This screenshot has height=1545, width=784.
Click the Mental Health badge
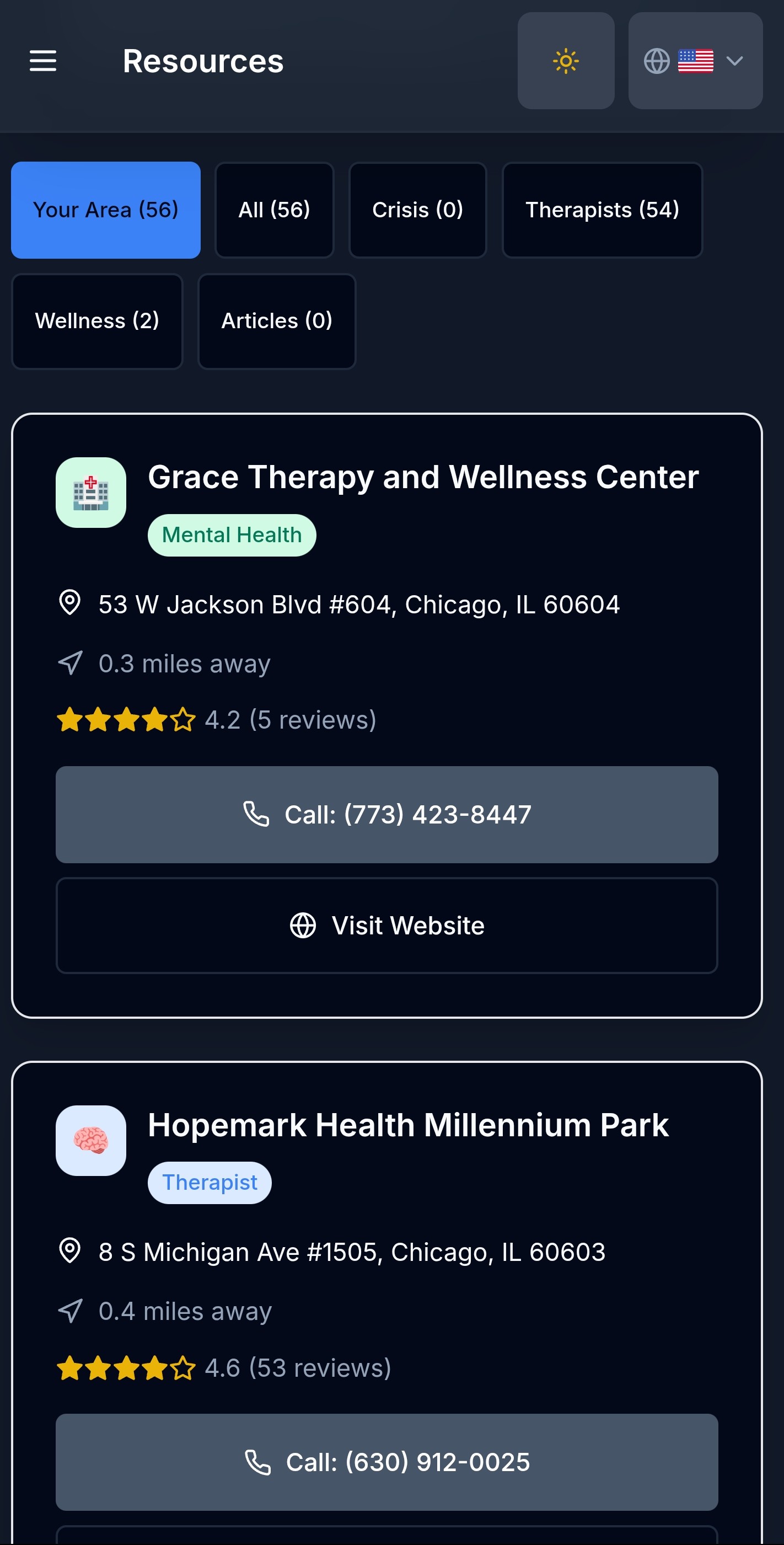232,534
